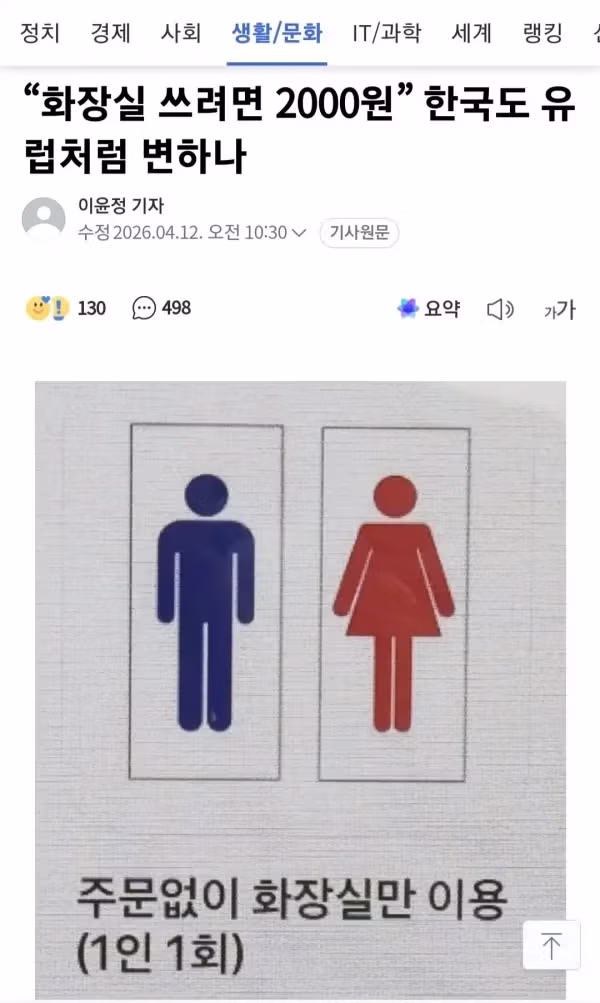Tap the 기사원문 original article button
This screenshot has width=600, height=1003.
point(359,233)
